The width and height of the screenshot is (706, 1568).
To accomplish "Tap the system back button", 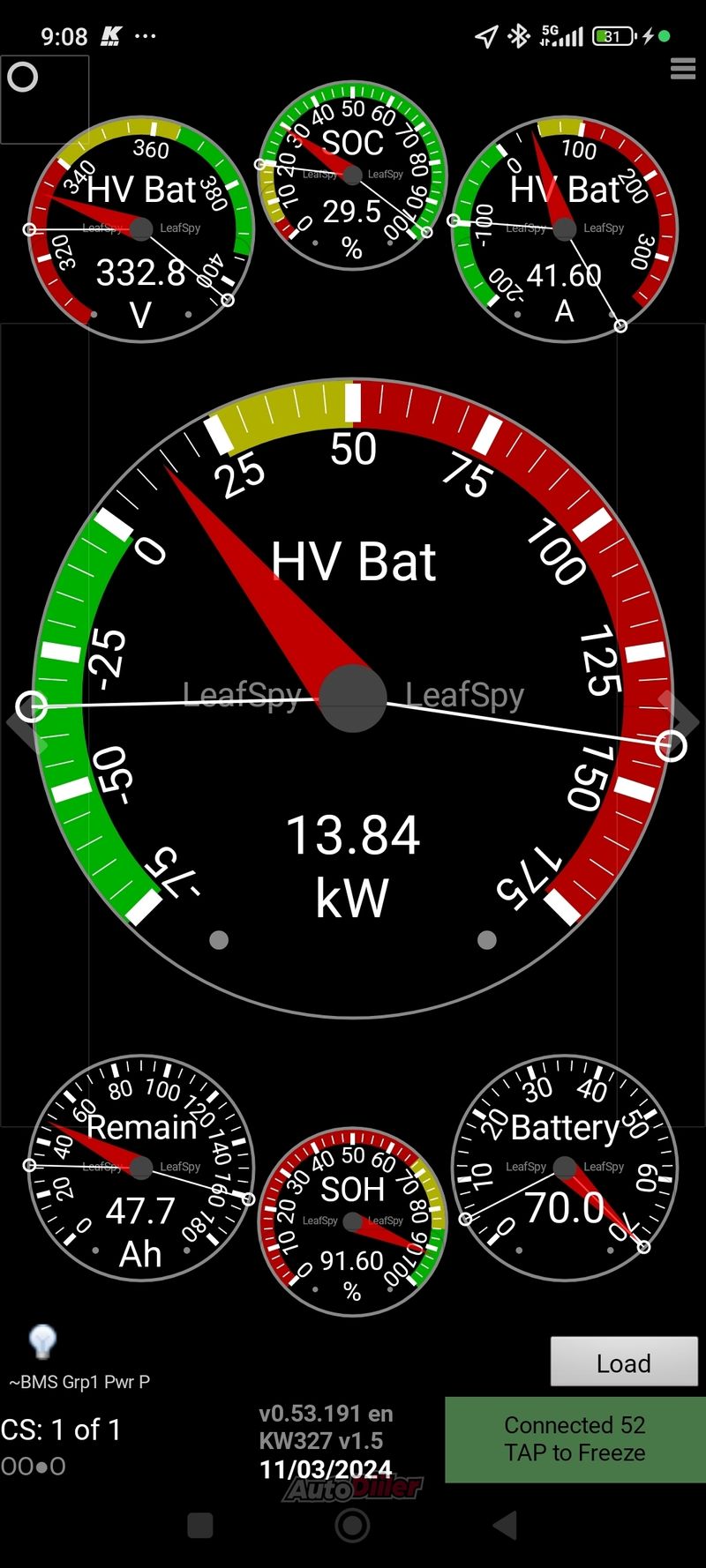I will (x=505, y=1525).
